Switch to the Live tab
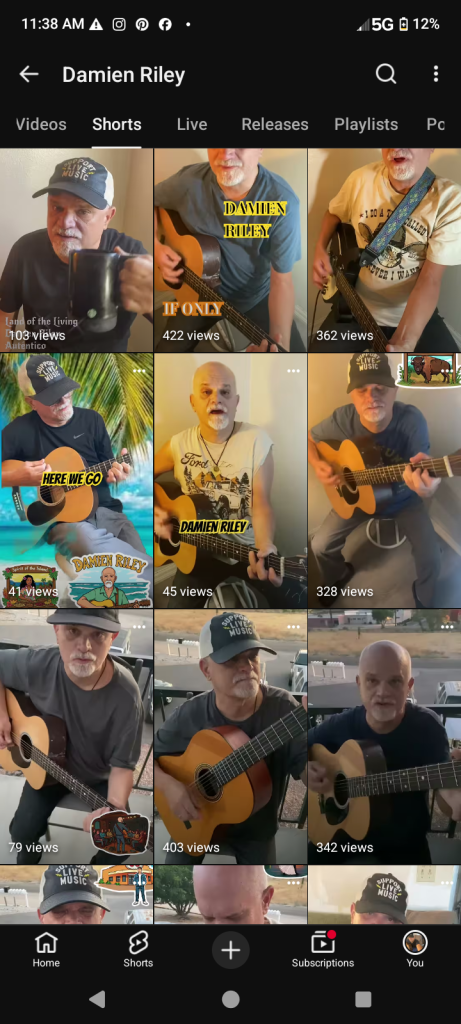Image resolution: width=461 pixels, height=1024 pixels. [192, 124]
